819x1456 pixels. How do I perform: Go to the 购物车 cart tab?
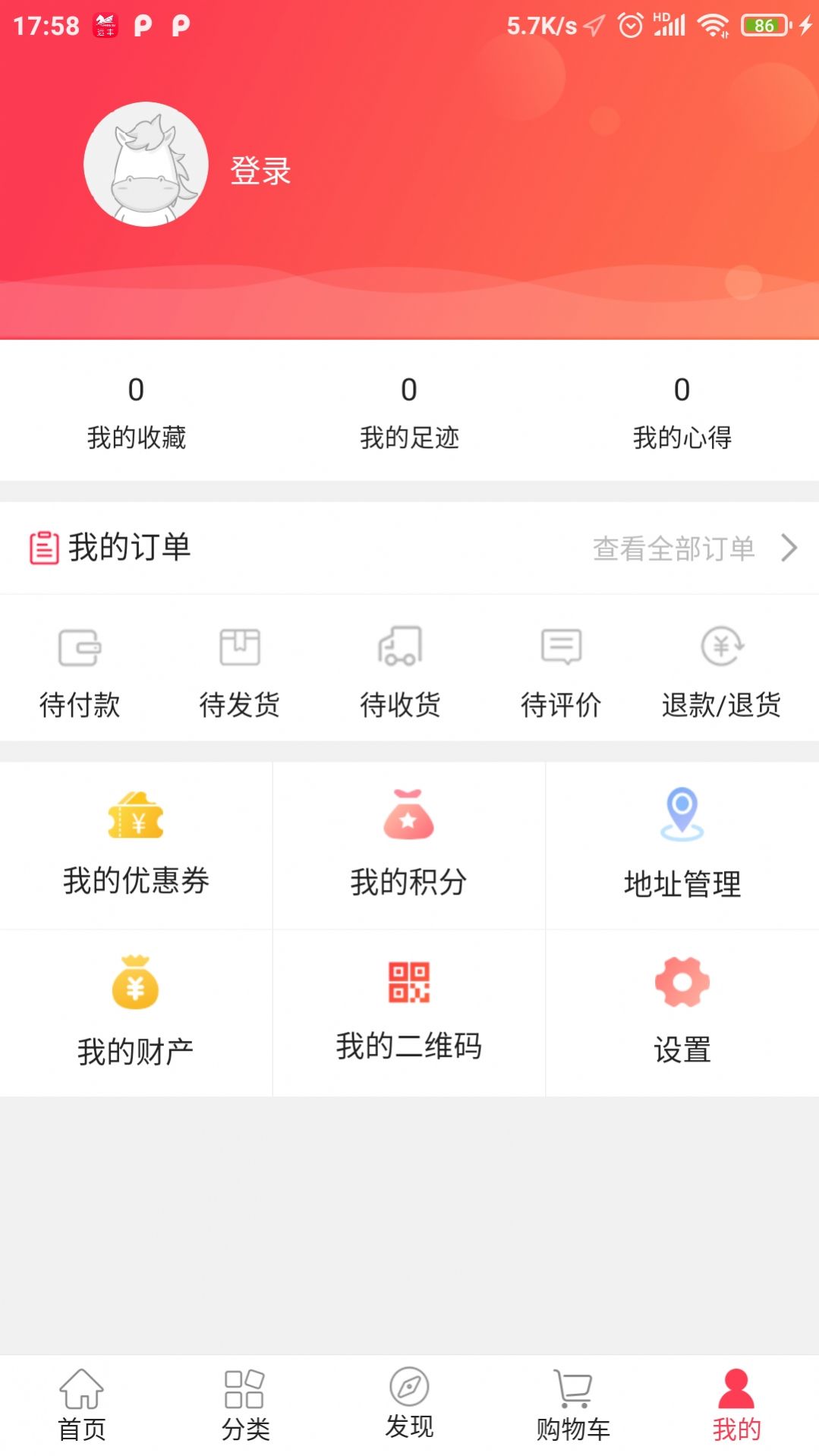click(573, 1405)
